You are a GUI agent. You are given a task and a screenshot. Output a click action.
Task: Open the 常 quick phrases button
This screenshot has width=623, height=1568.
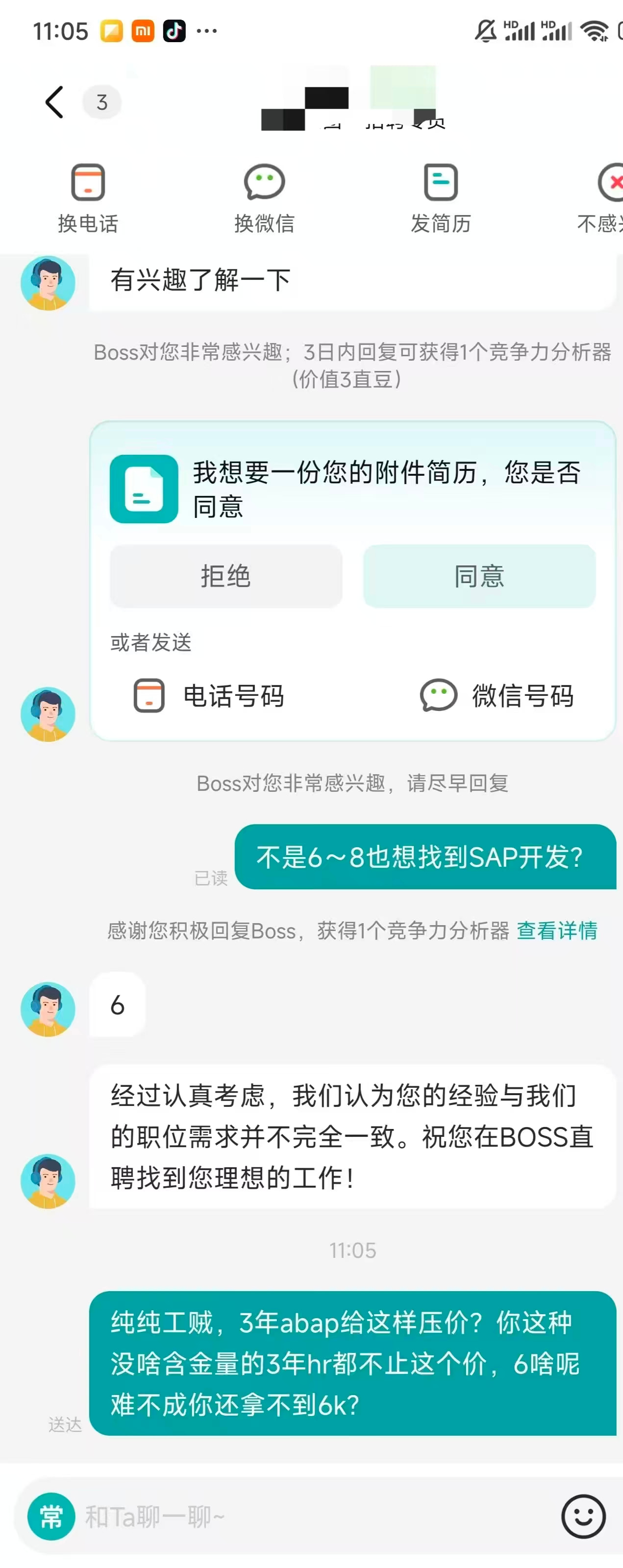51,1516
